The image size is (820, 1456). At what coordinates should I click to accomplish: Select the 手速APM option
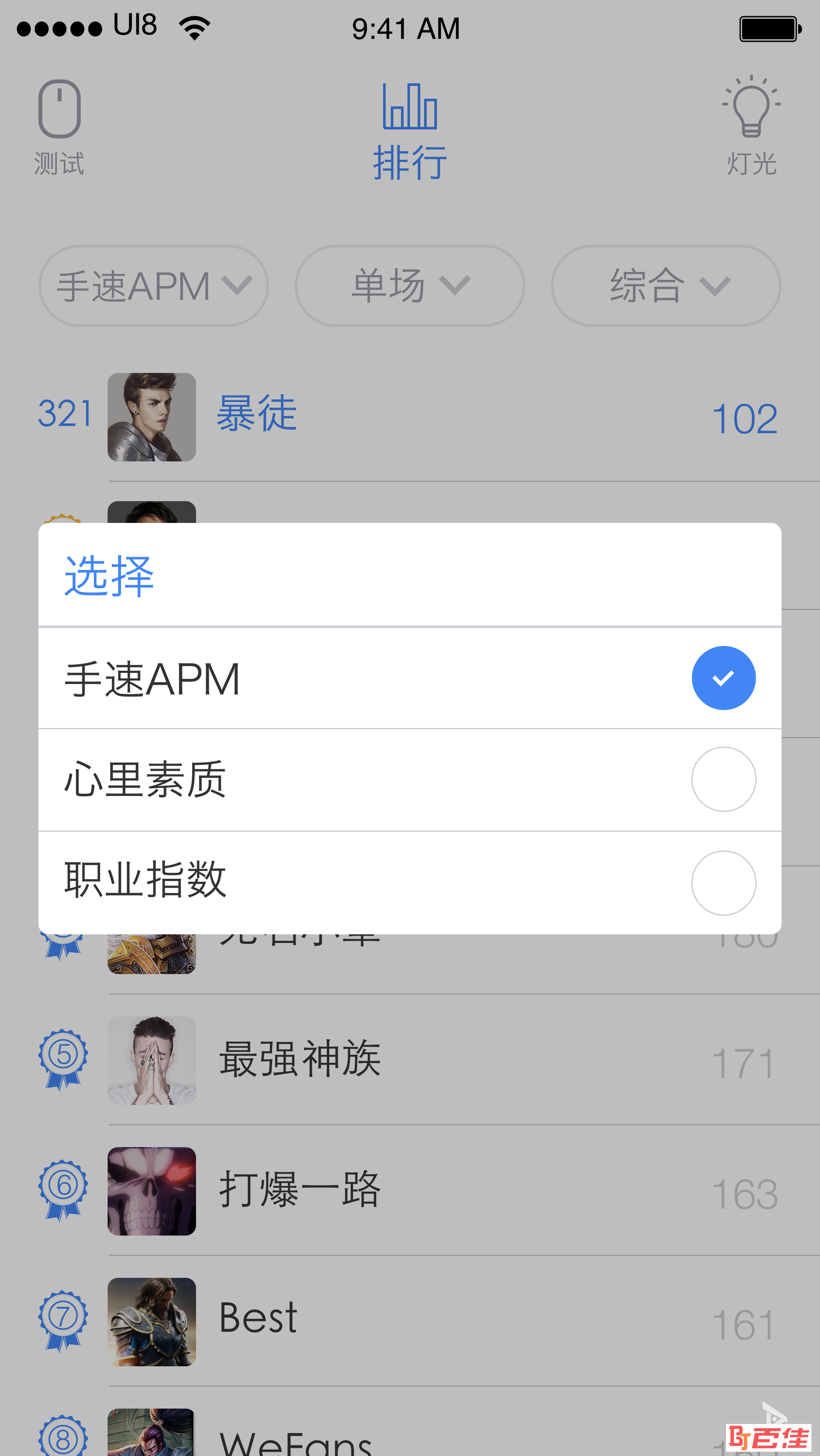[x=410, y=678]
